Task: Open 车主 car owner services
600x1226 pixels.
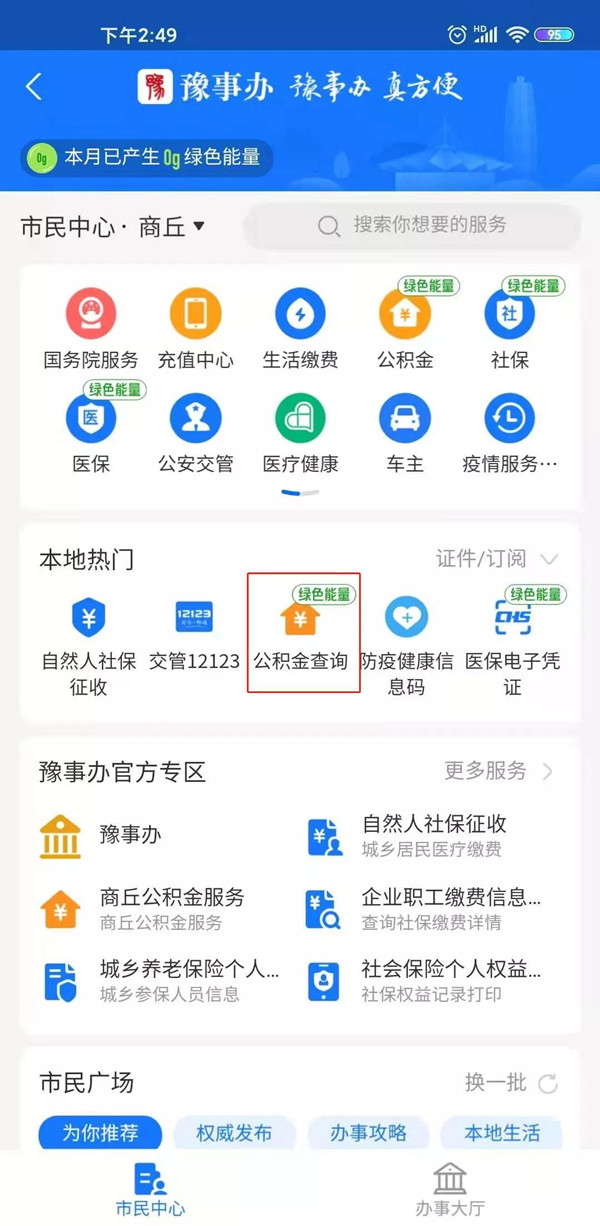Action: click(405, 433)
